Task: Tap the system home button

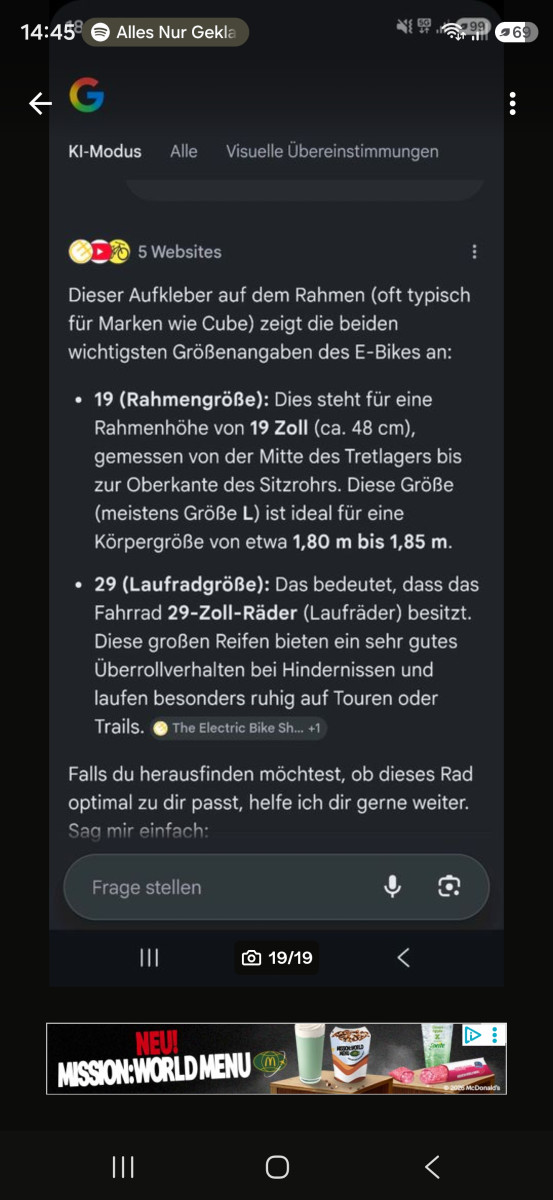Action: [277, 1167]
